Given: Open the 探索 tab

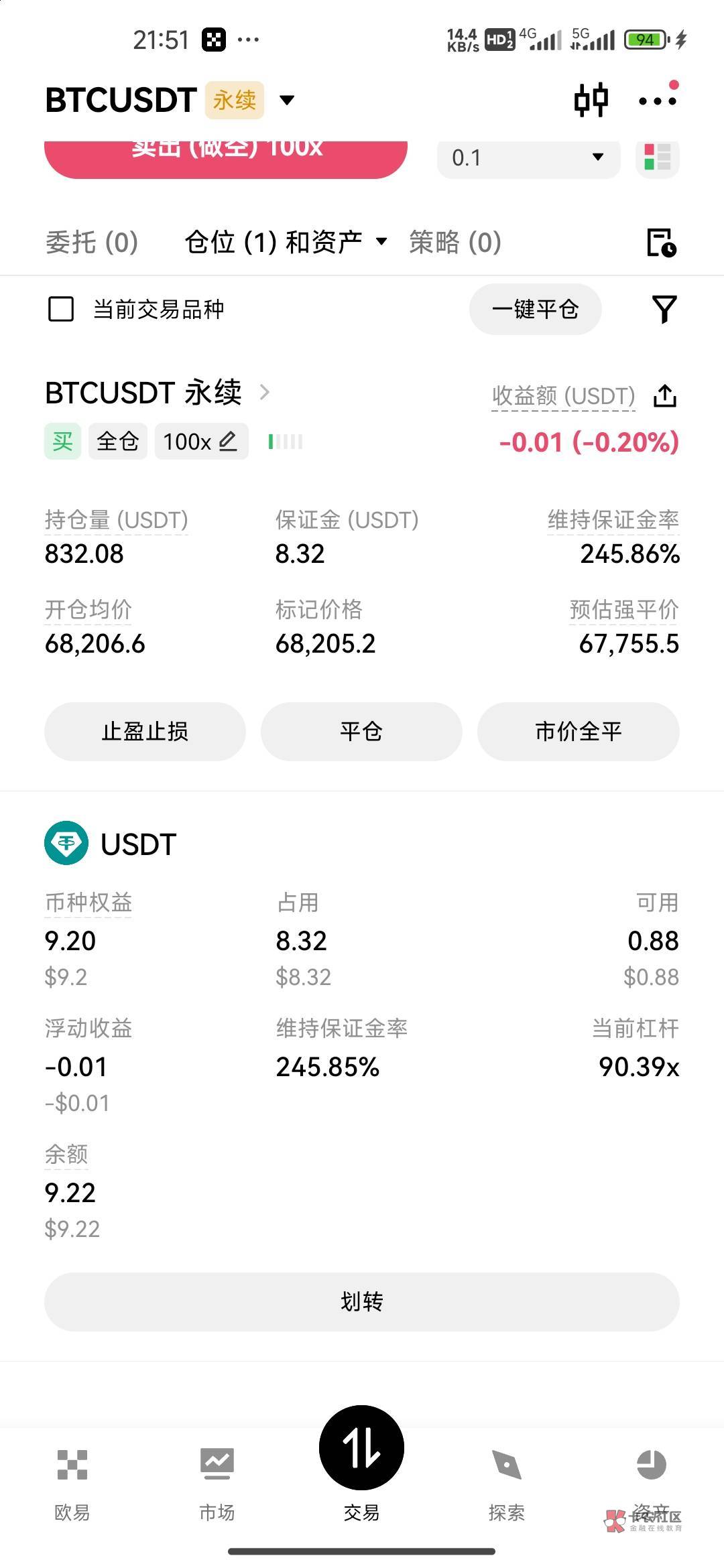Looking at the screenshot, I should click(507, 1482).
